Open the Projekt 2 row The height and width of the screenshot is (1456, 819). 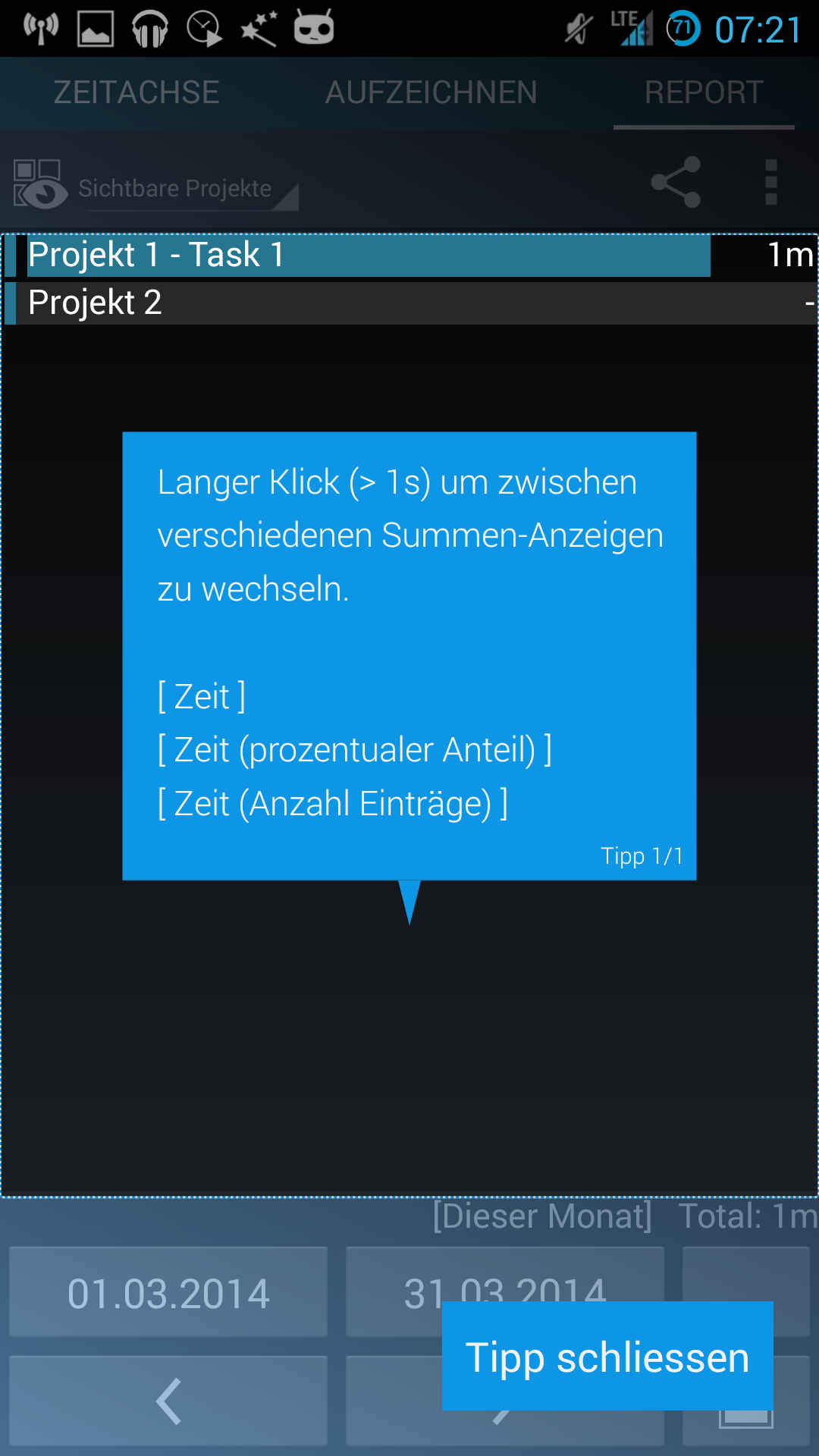(409, 303)
